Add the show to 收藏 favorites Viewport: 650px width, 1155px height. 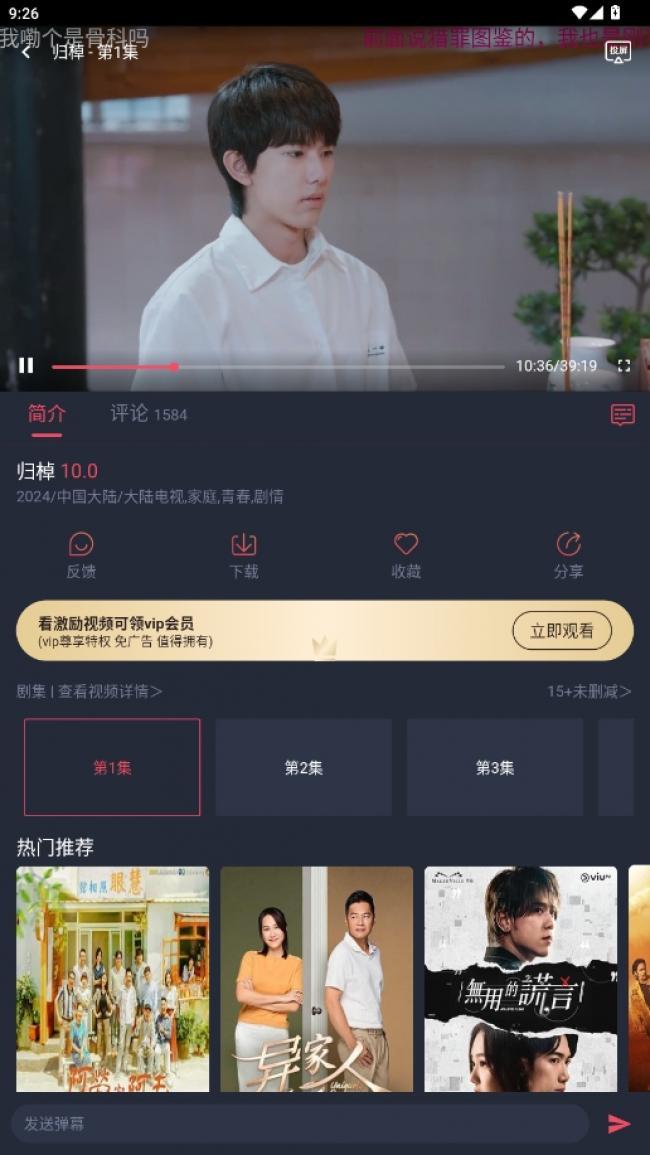pyautogui.click(x=405, y=555)
